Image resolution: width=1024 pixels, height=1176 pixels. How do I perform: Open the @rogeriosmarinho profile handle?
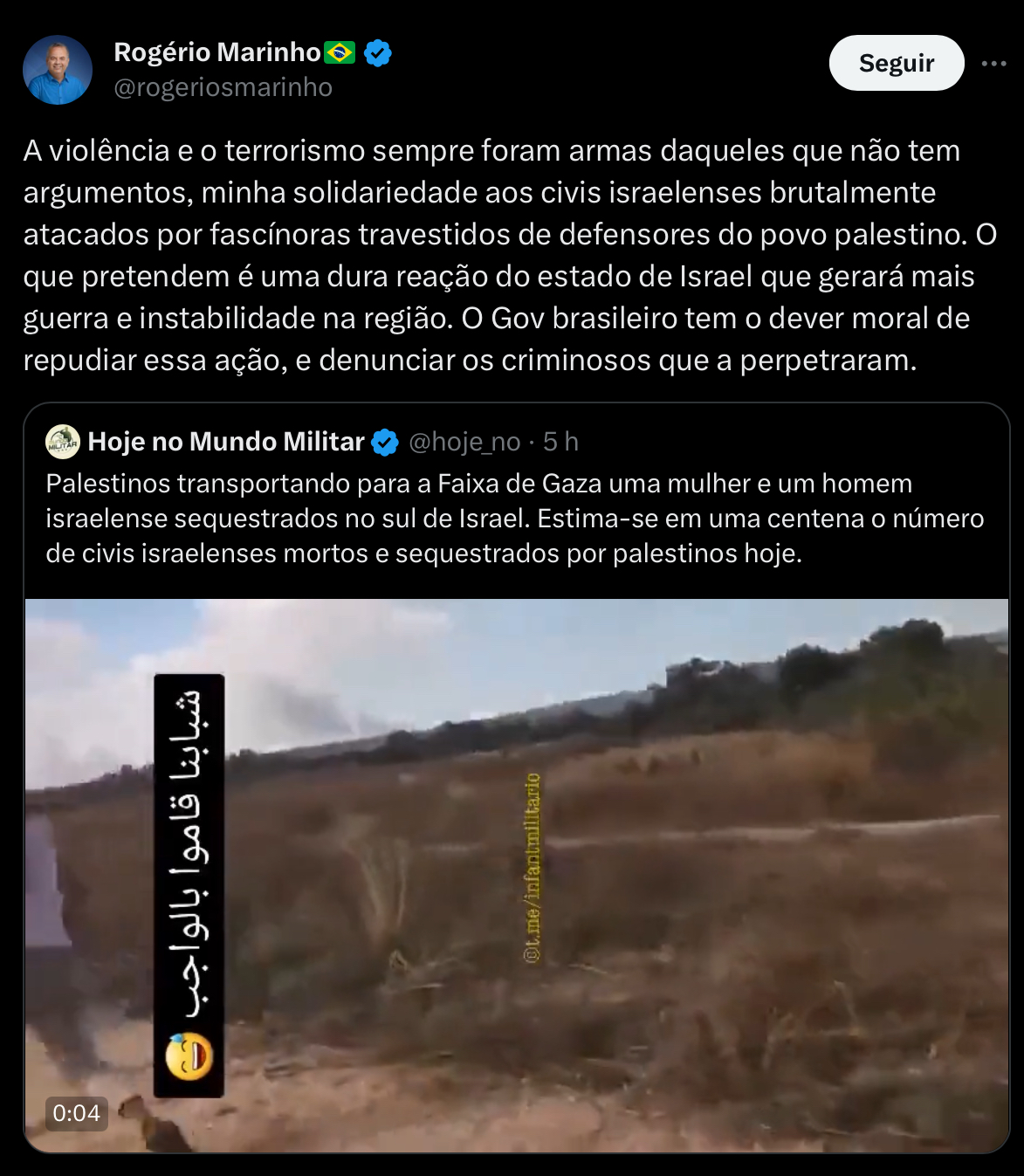(x=223, y=88)
